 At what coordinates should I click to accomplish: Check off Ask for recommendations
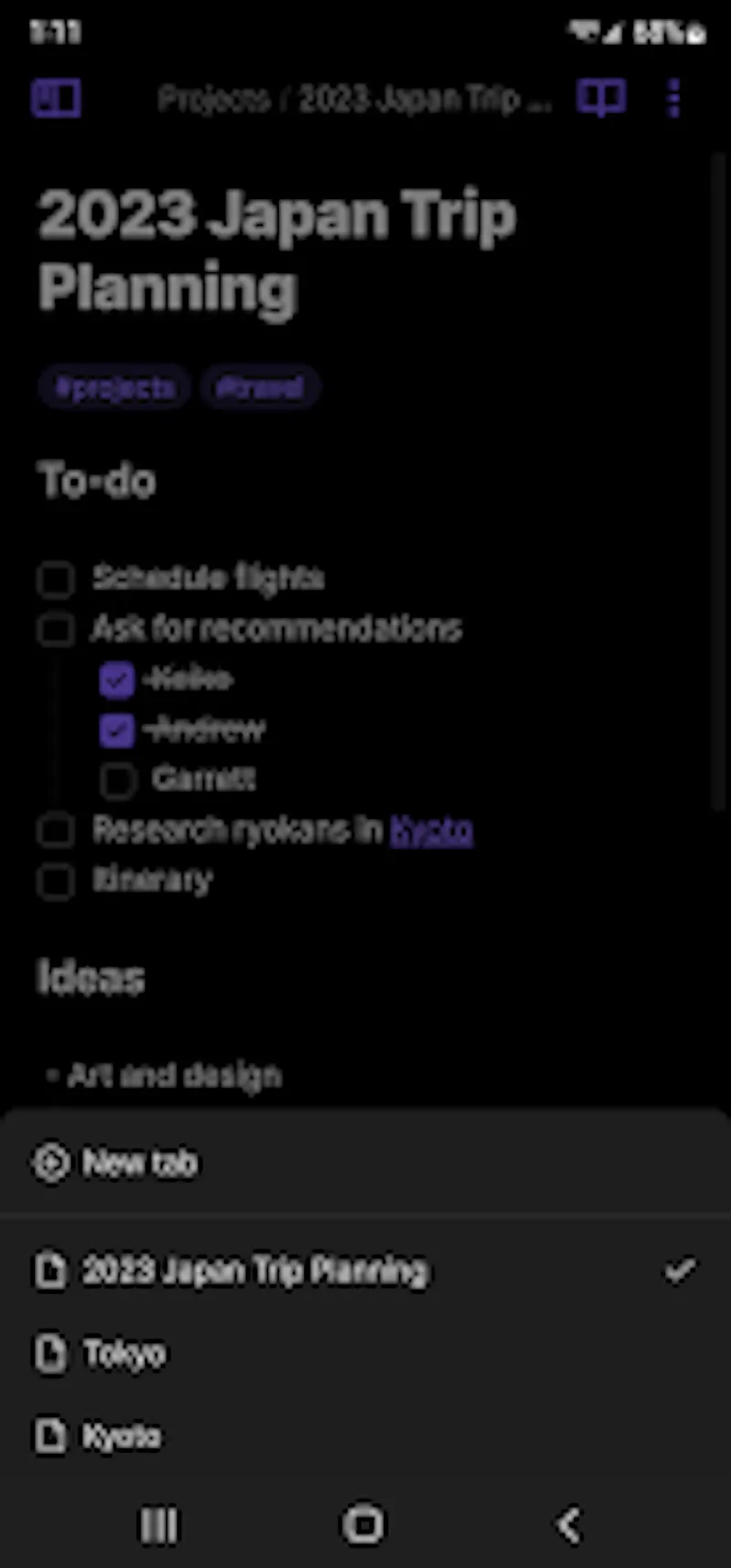coord(56,630)
